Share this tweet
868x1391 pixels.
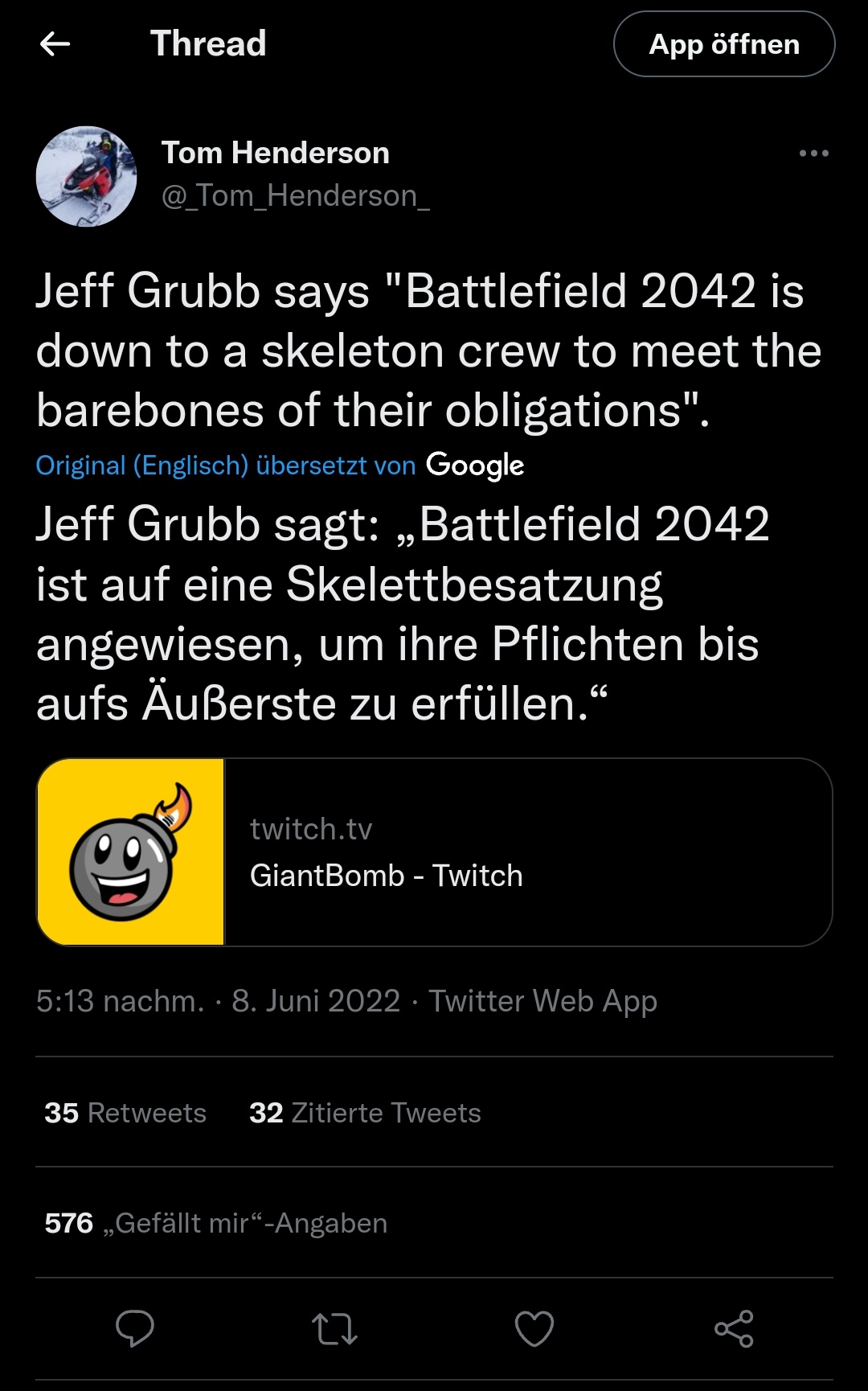pyautogui.click(x=734, y=1328)
